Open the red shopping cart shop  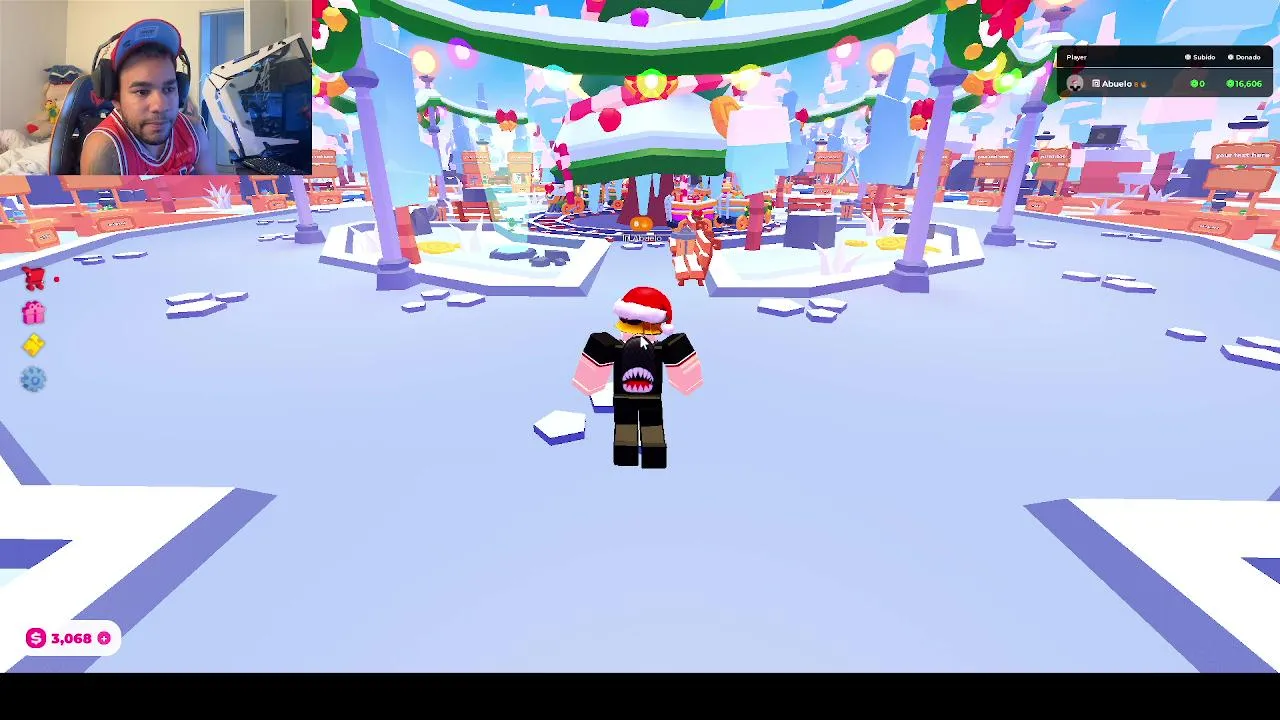33,280
